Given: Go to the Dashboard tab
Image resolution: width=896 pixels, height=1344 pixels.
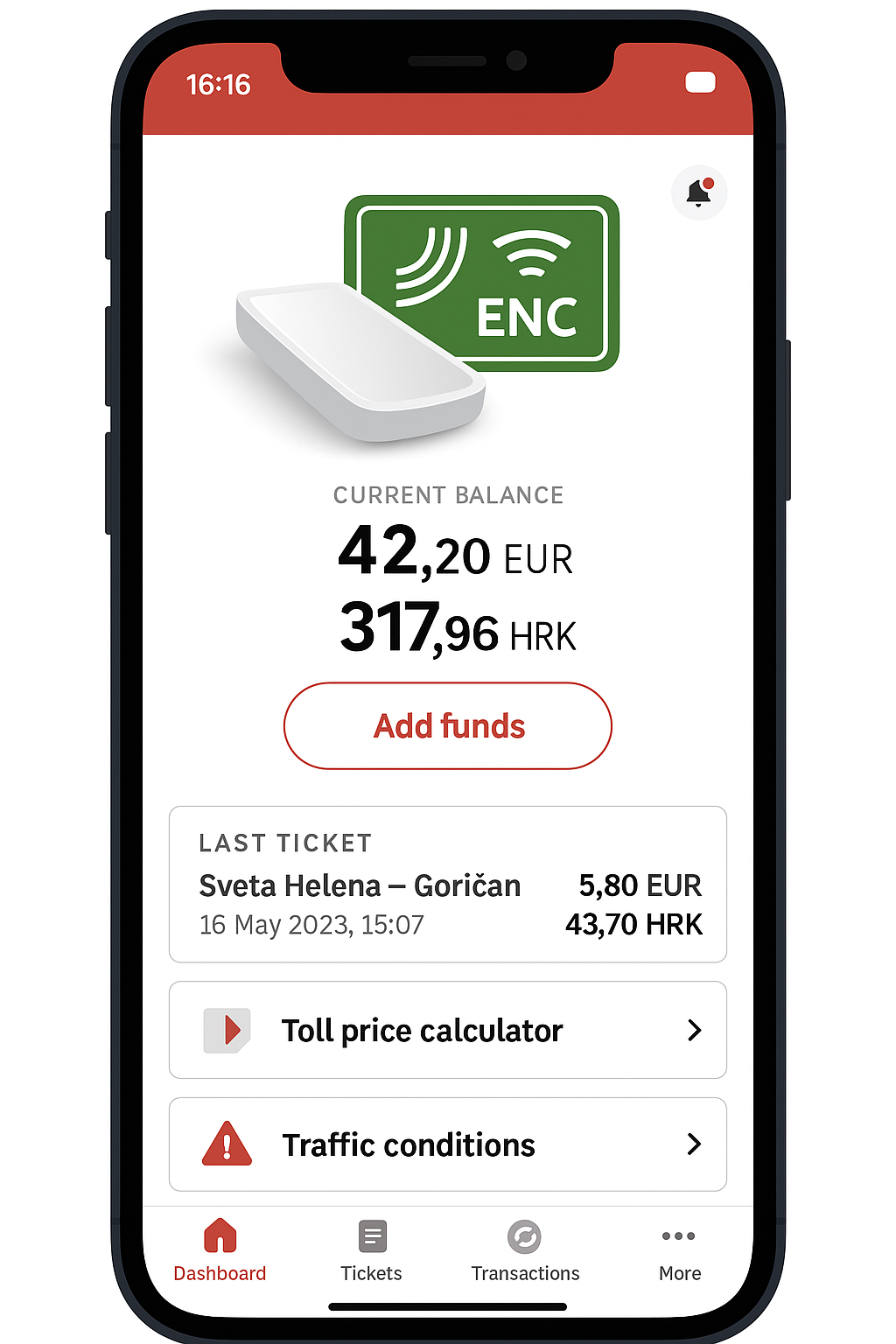Looking at the screenshot, I should click(220, 1251).
